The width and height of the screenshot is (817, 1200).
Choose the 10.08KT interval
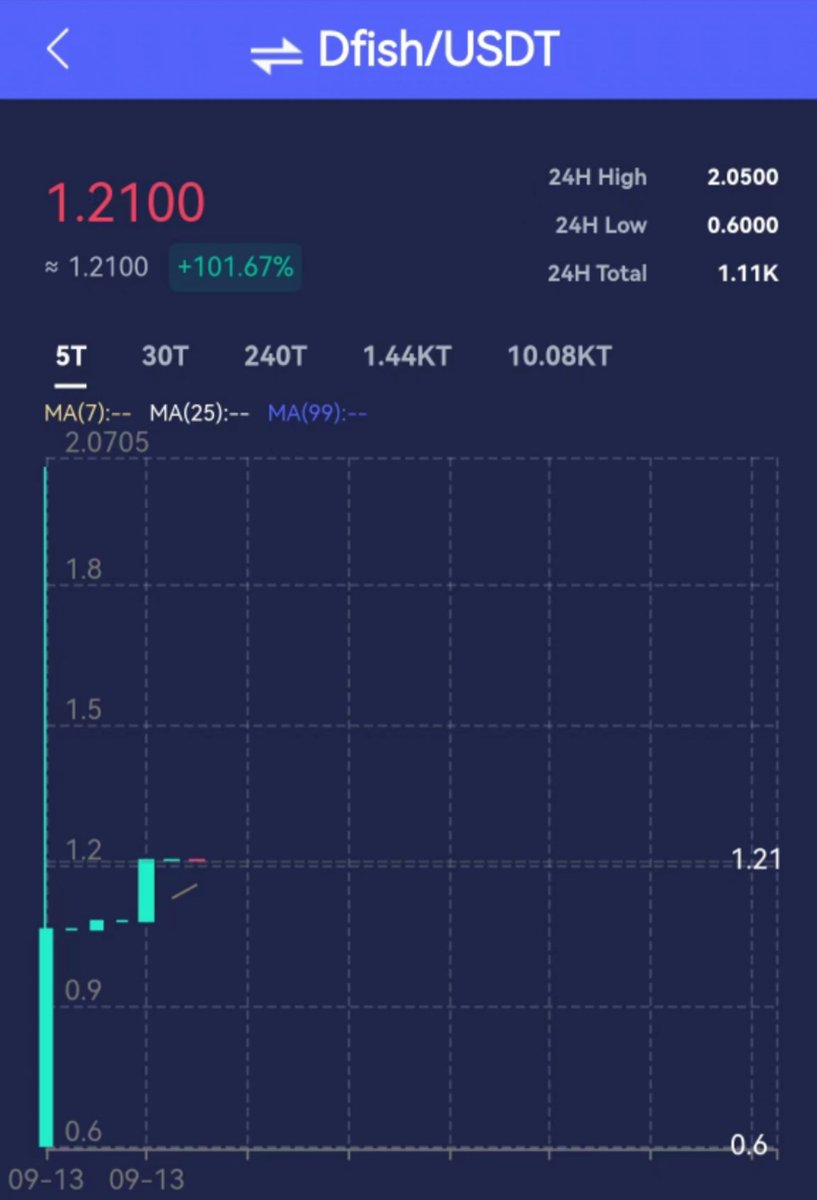(x=559, y=356)
